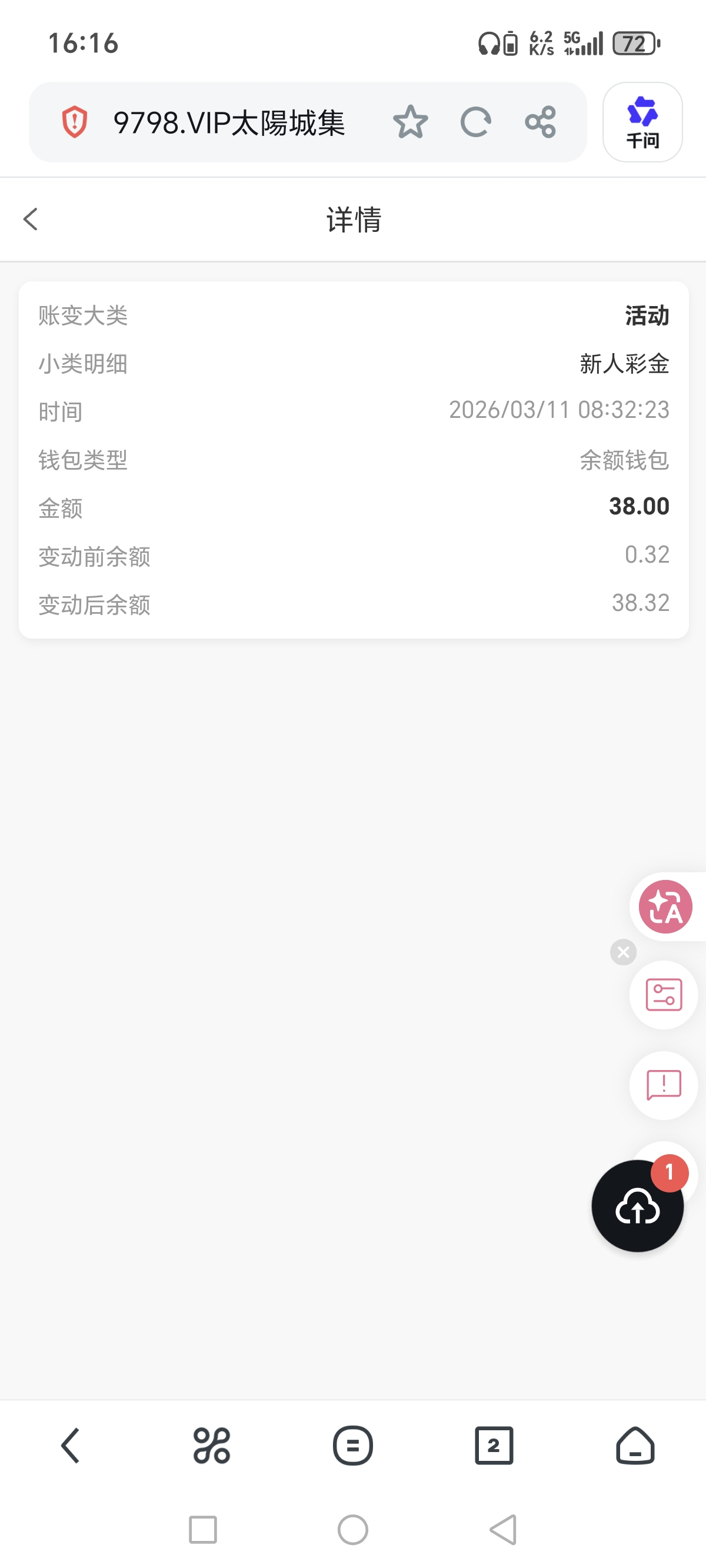This screenshot has width=706, height=1568.
Task: Bookmark this page with the star
Action: coord(410,122)
